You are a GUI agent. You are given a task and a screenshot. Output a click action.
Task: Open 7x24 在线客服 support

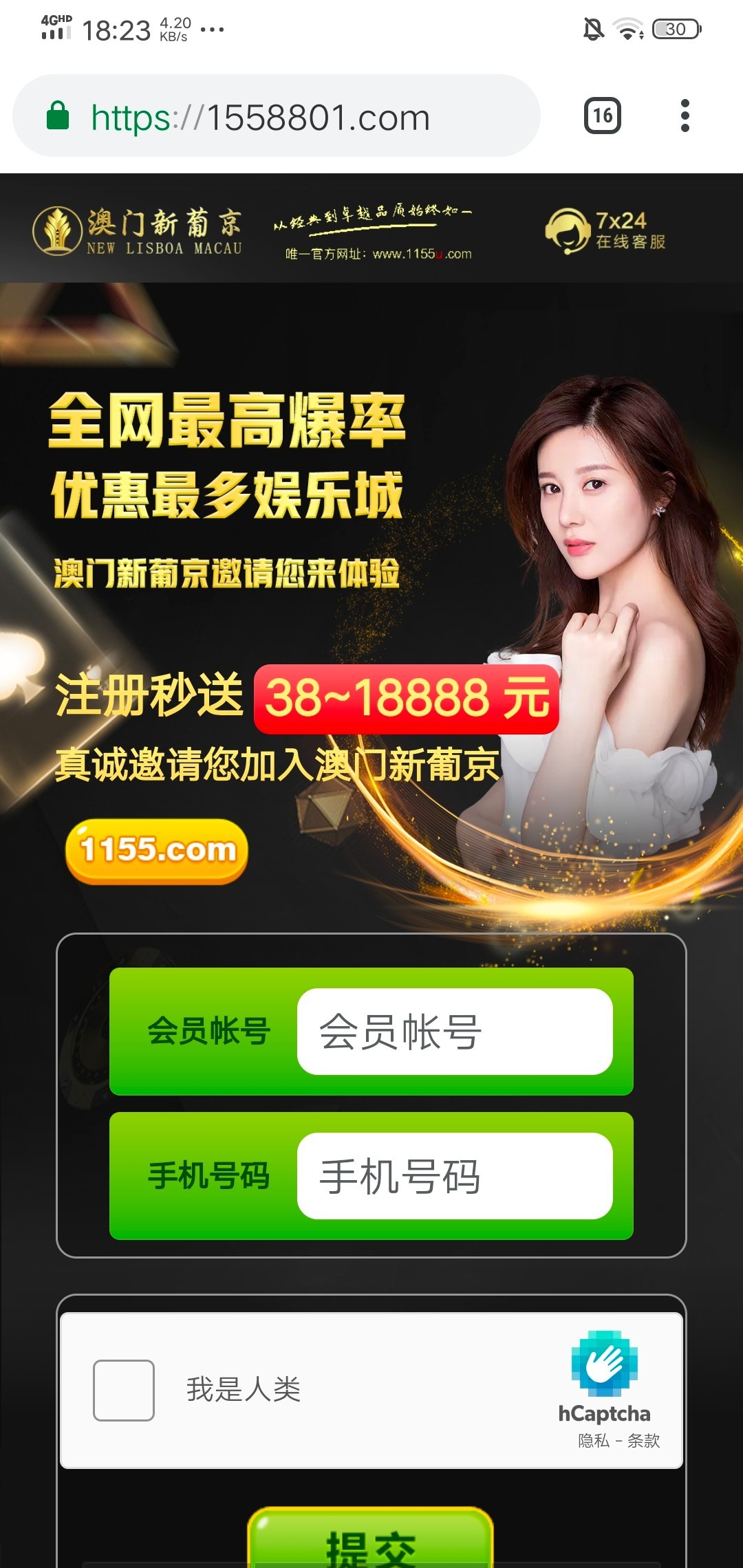pos(605,232)
